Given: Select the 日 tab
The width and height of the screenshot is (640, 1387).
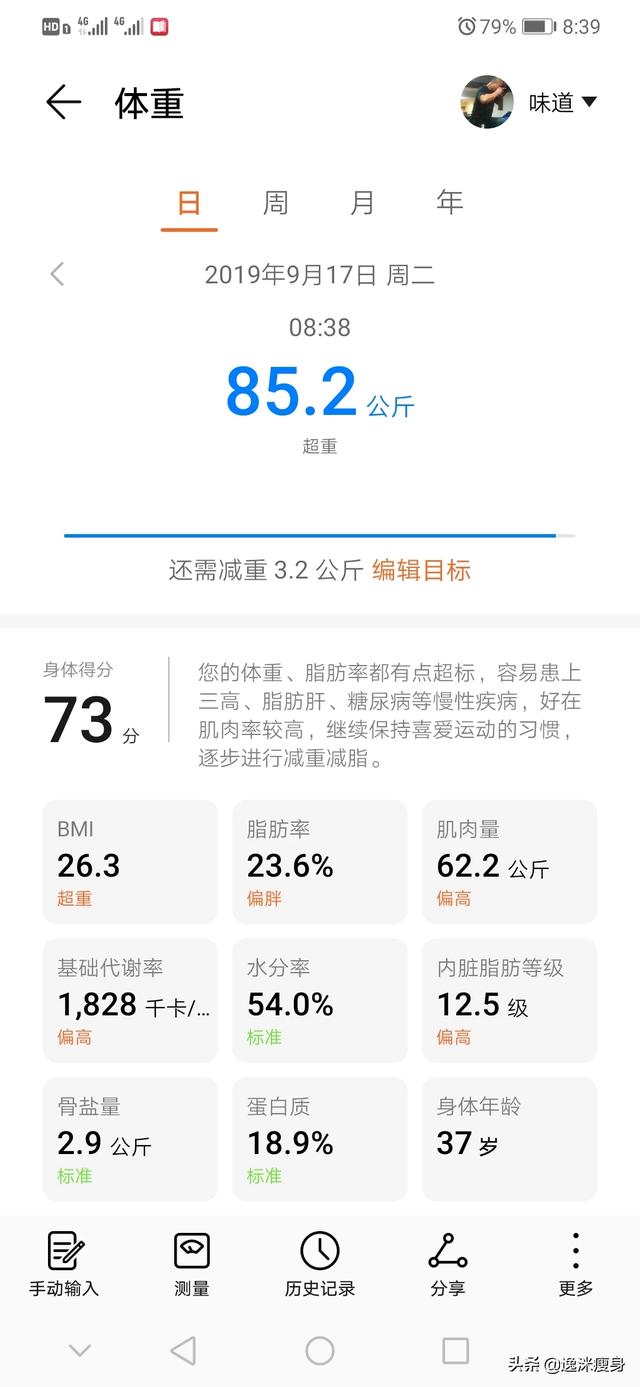Looking at the screenshot, I should (x=189, y=203).
